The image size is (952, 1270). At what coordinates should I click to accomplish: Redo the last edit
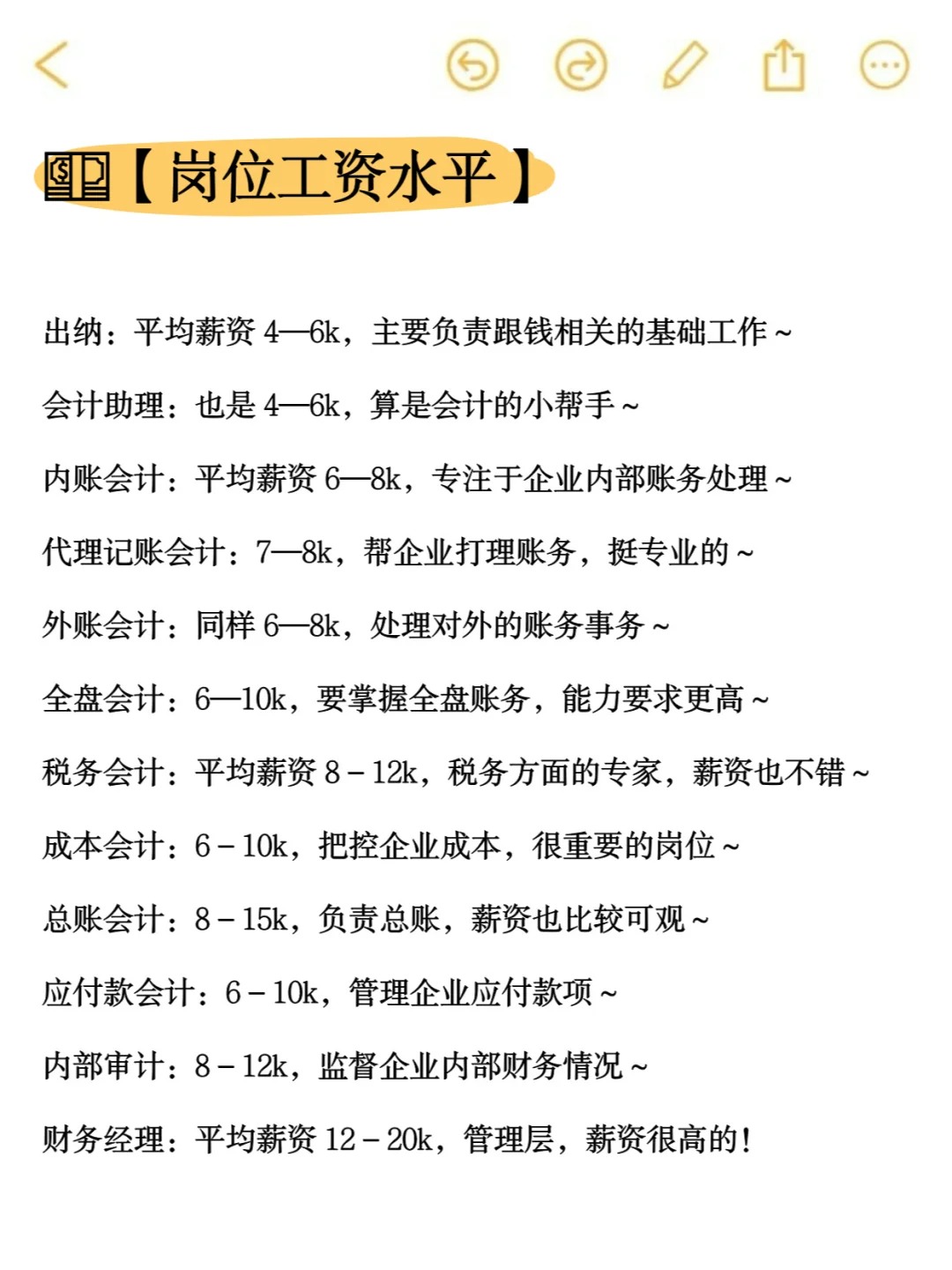(581, 65)
